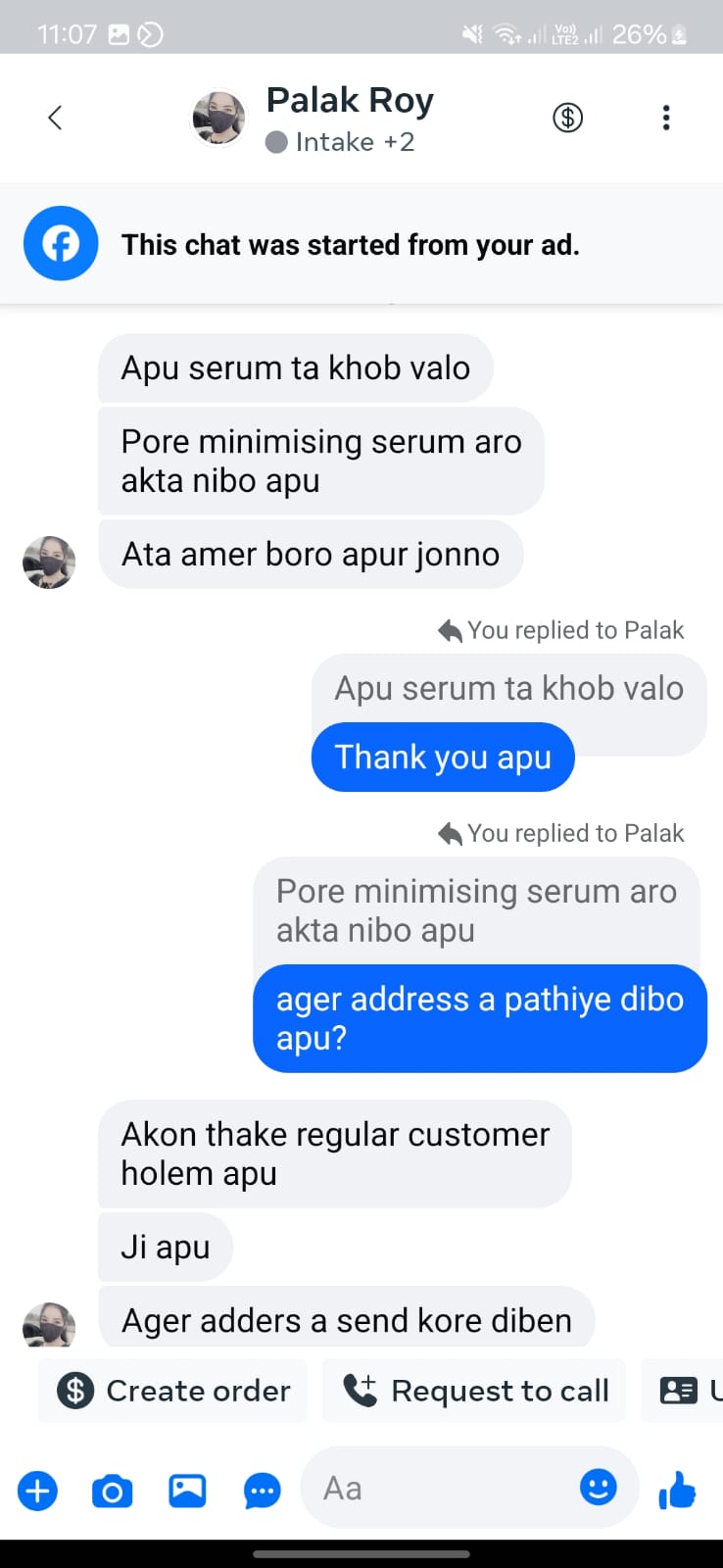Open the photo gallery picker
Image resolution: width=723 pixels, height=1568 pixels.
point(187,1491)
